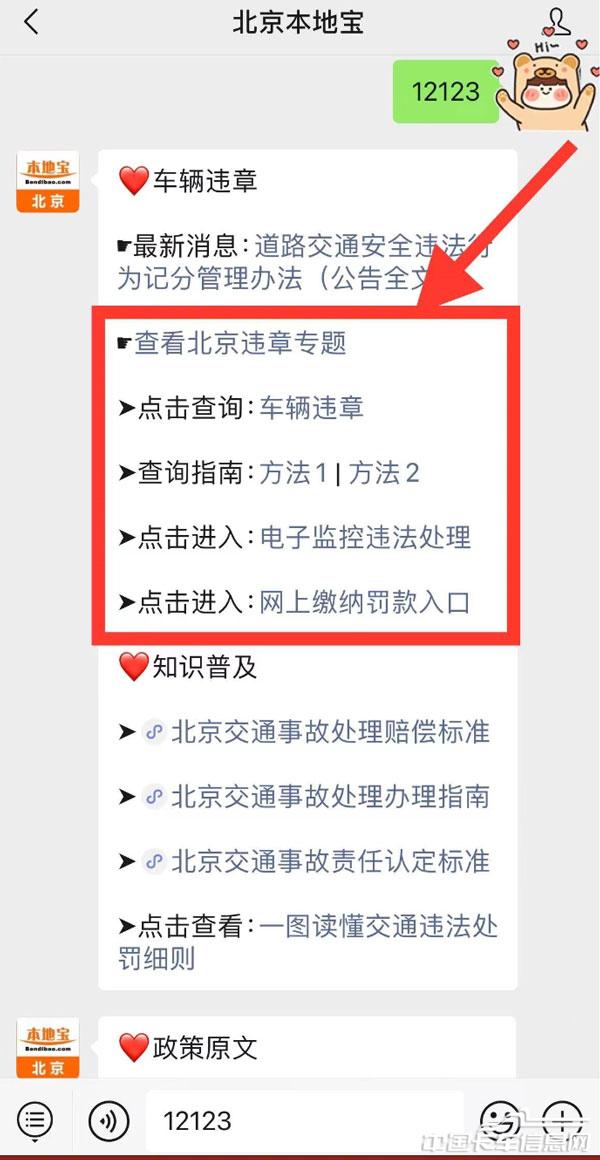Open the emoji picker
Viewport: 600px width, 1160px height.
click(x=499, y=1120)
